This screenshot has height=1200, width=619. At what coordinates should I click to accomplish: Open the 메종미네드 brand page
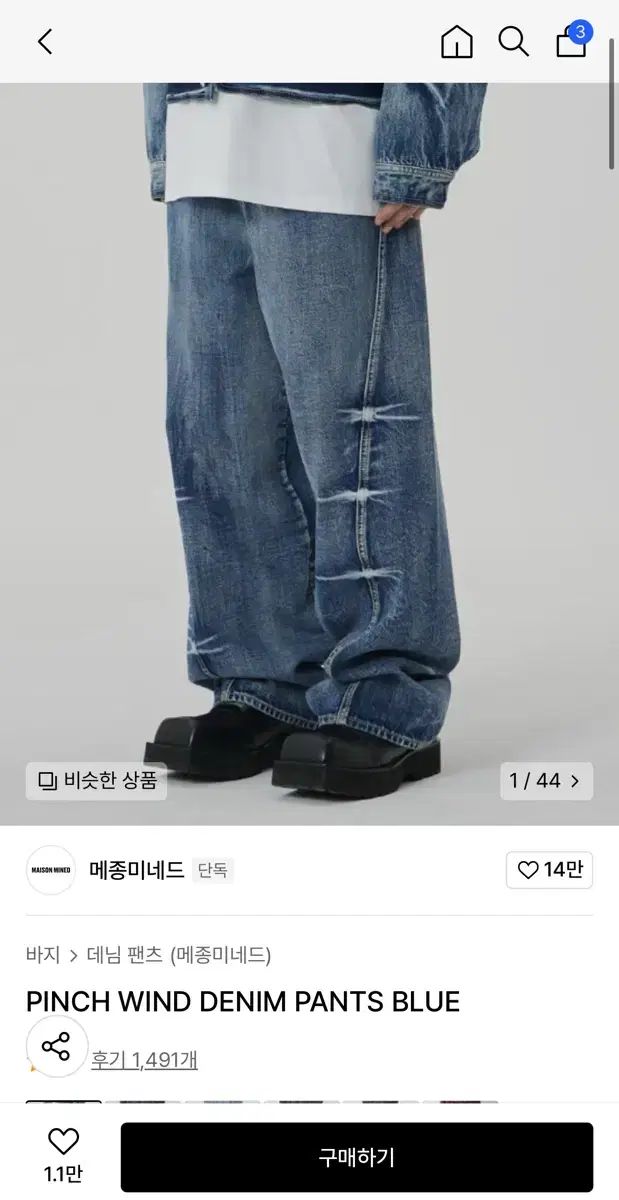[135, 870]
